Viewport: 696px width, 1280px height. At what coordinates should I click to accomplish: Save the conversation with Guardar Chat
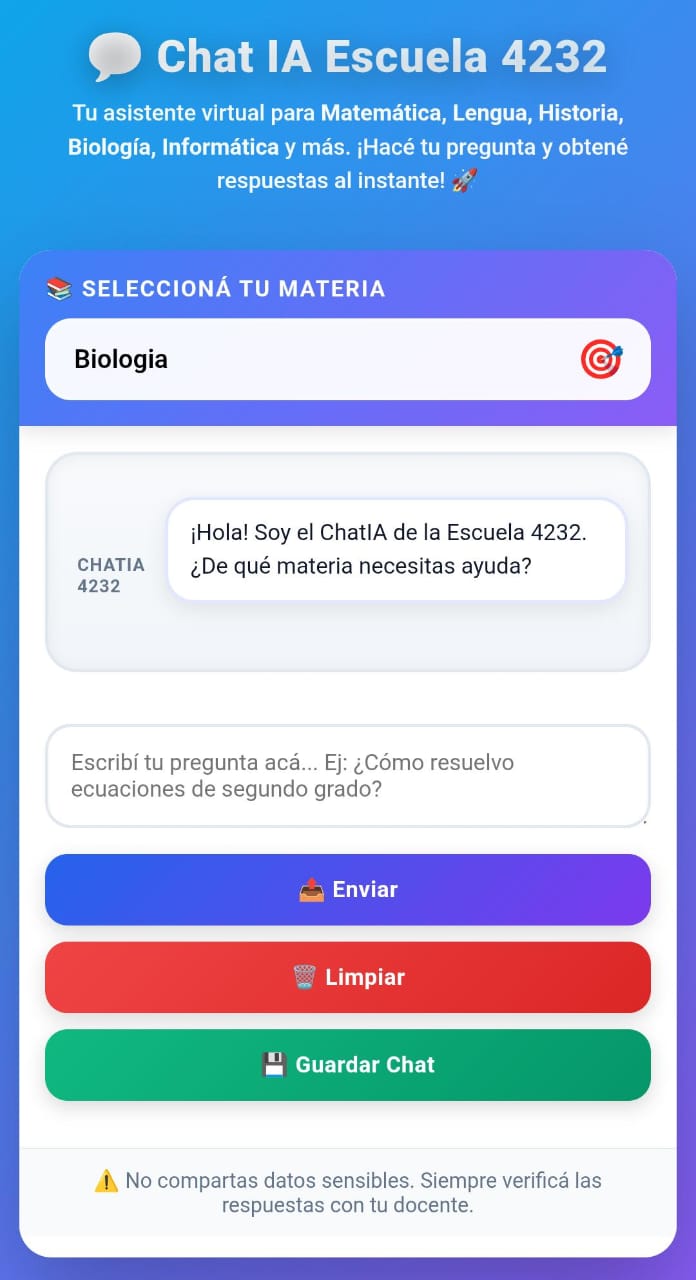point(347,1065)
